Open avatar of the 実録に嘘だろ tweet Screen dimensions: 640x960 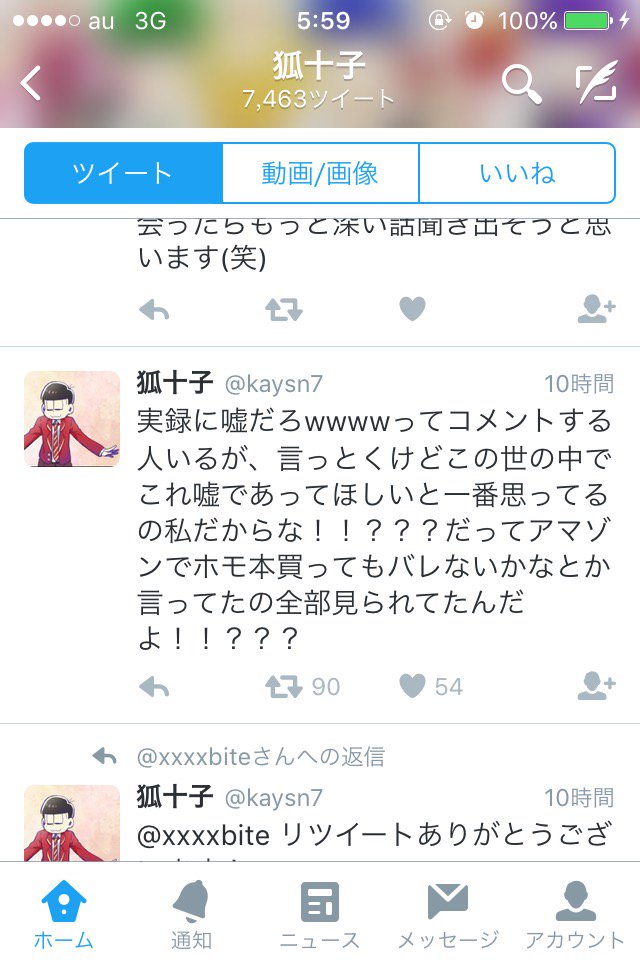tap(72, 419)
